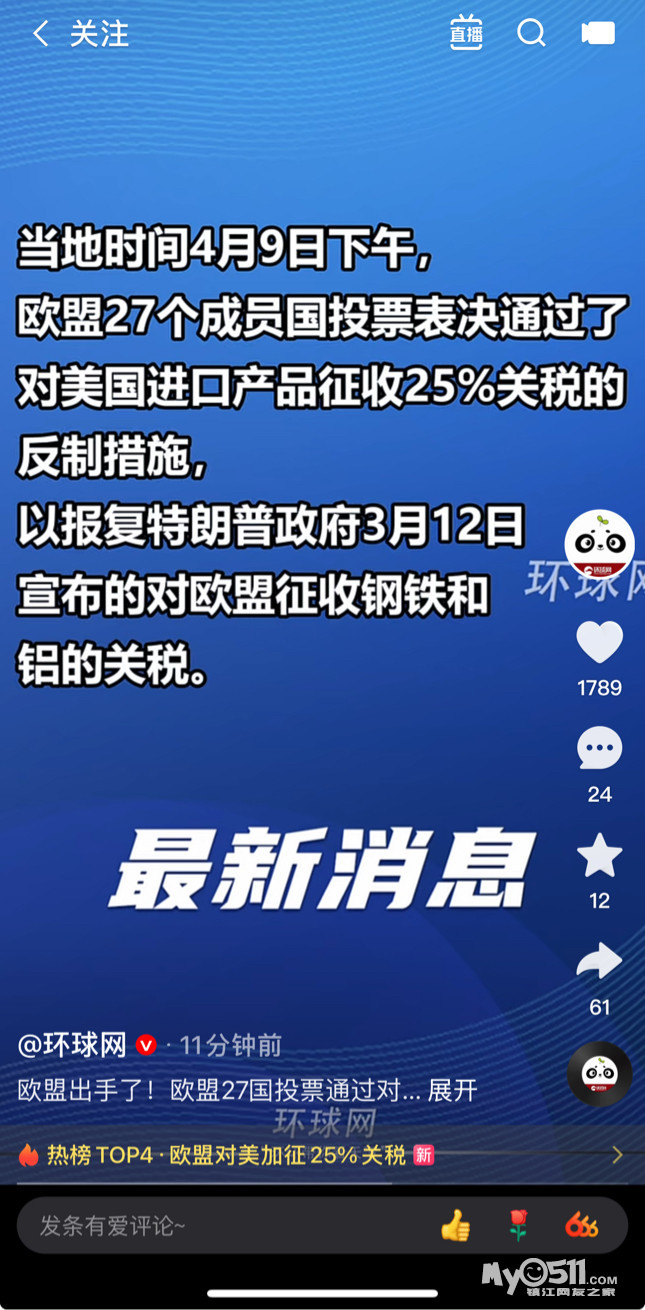The image size is (645, 1310).
Task: Send a thumbs-up emoji comment
Action: pos(455,1225)
